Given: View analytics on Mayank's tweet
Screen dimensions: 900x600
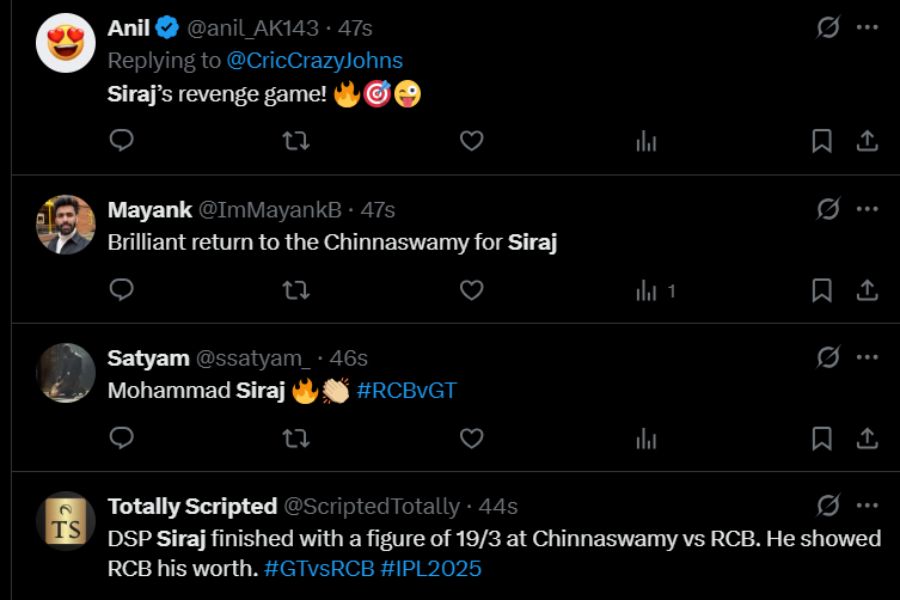Looking at the screenshot, I should [x=647, y=291].
